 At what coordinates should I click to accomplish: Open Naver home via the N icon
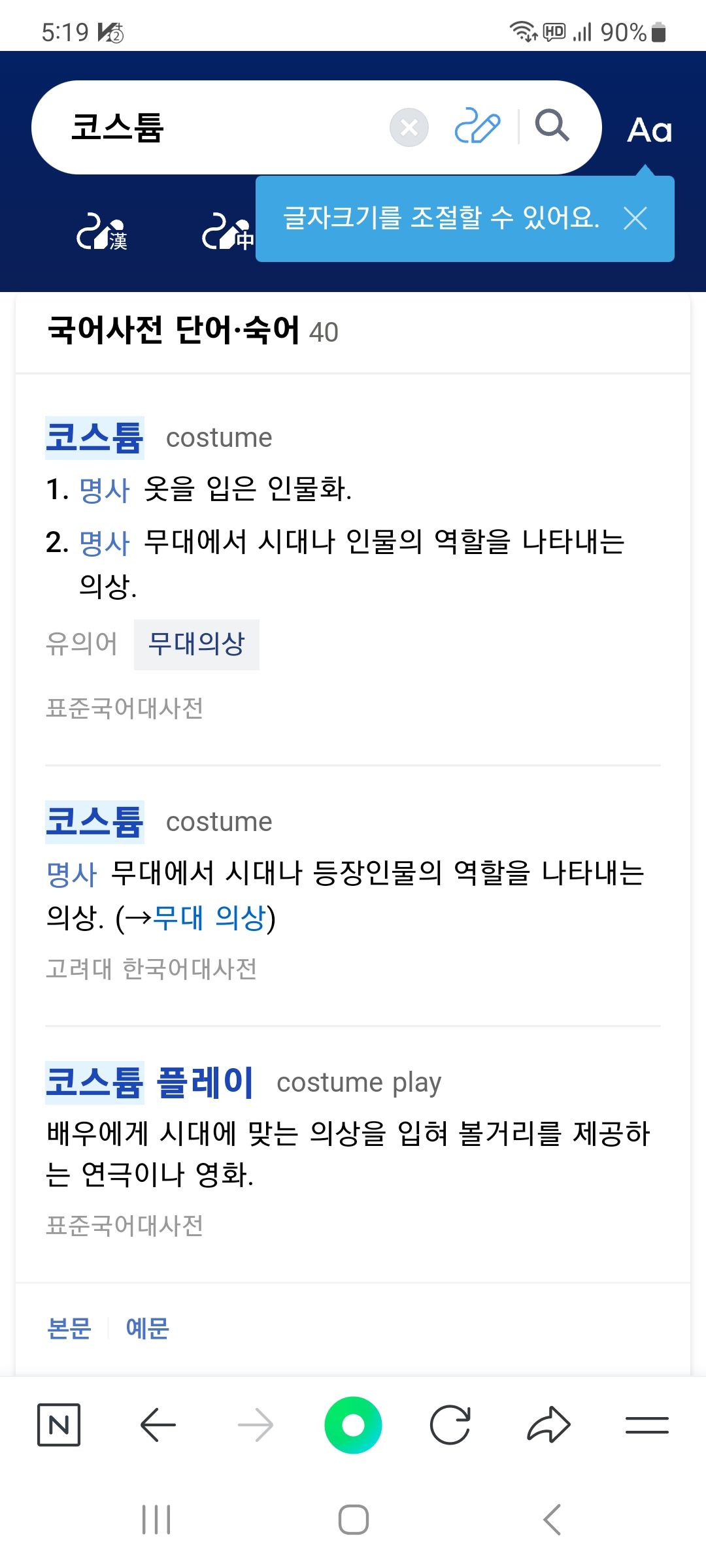[59, 1425]
